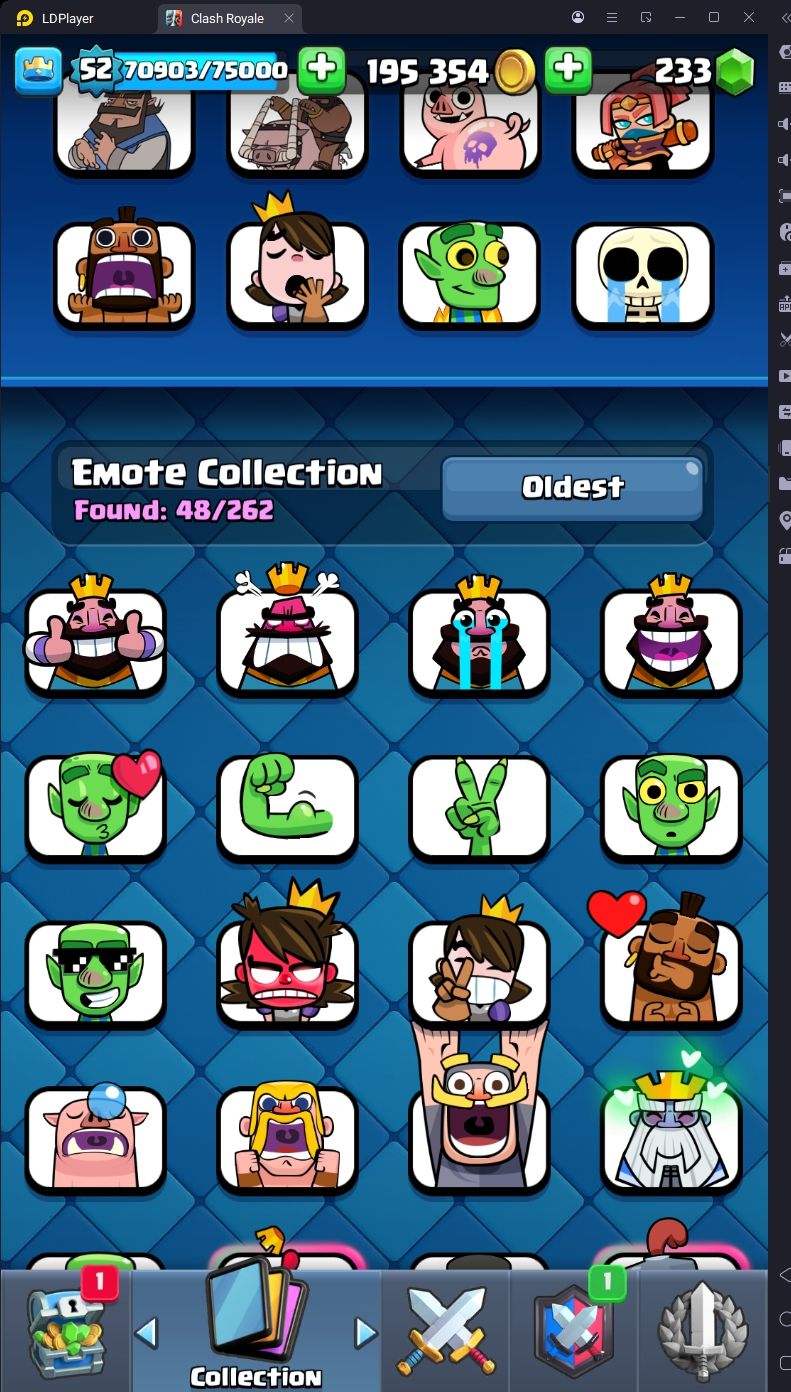The height and width of the screenshot is (1392, 791).
Task: Tap the plus button next to gold coins
Action: click(x=567, y=69)
